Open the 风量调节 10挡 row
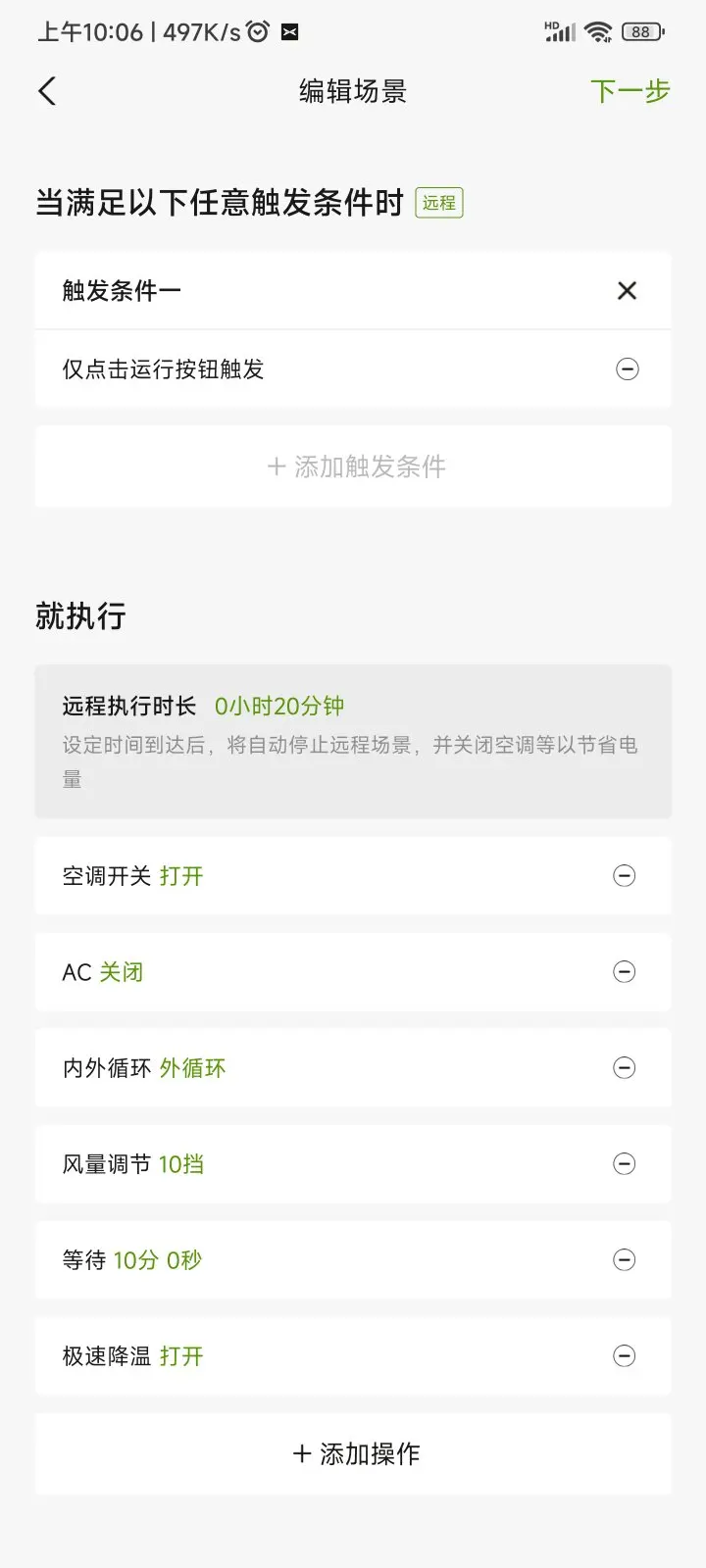The width and height of the screenshot is (706, 1568). tap(353, 1164)
